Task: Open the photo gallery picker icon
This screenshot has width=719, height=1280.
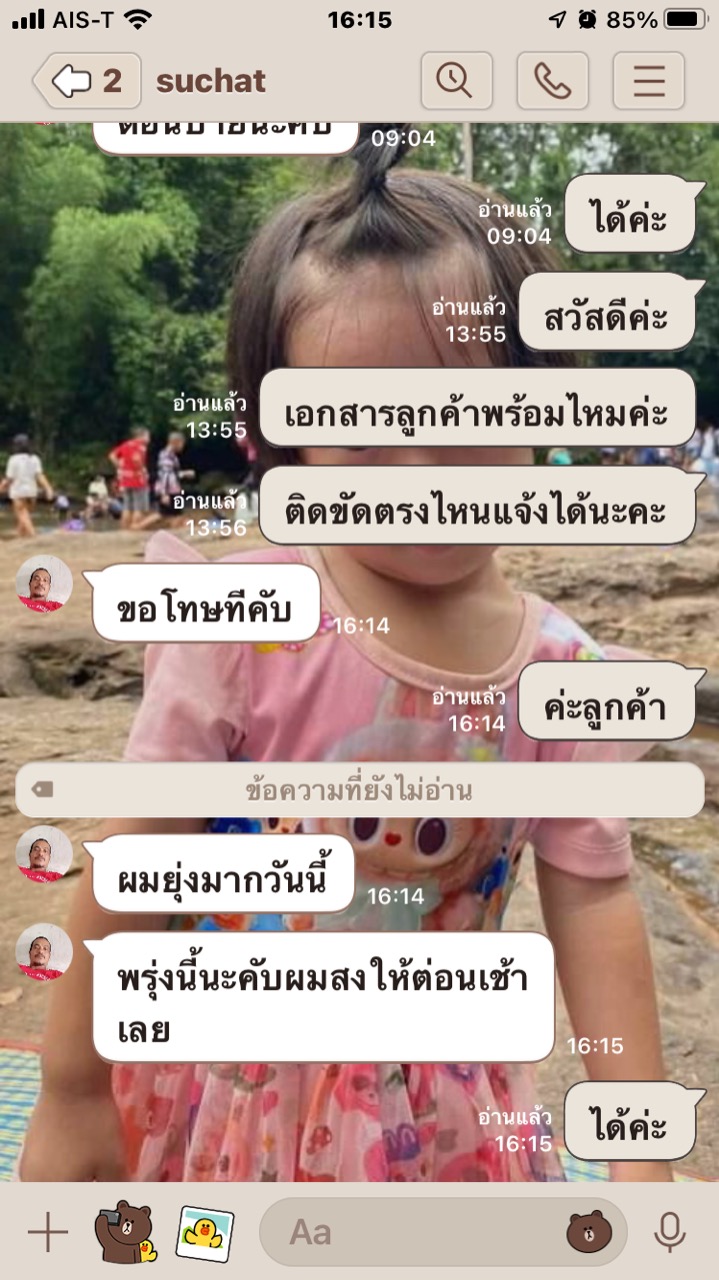Action: pos(205,1232)
